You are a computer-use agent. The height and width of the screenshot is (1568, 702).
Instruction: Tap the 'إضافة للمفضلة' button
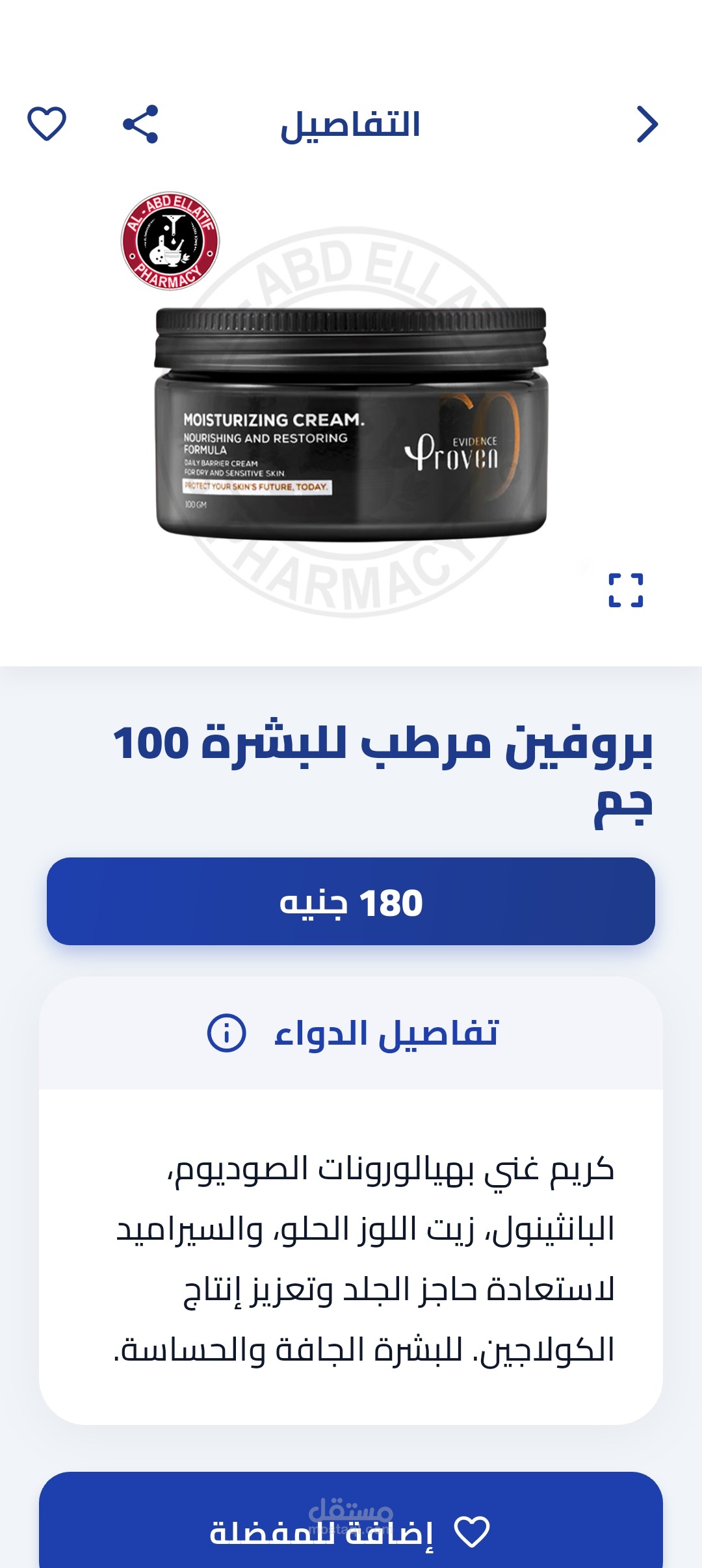(x=351, y=1520)
